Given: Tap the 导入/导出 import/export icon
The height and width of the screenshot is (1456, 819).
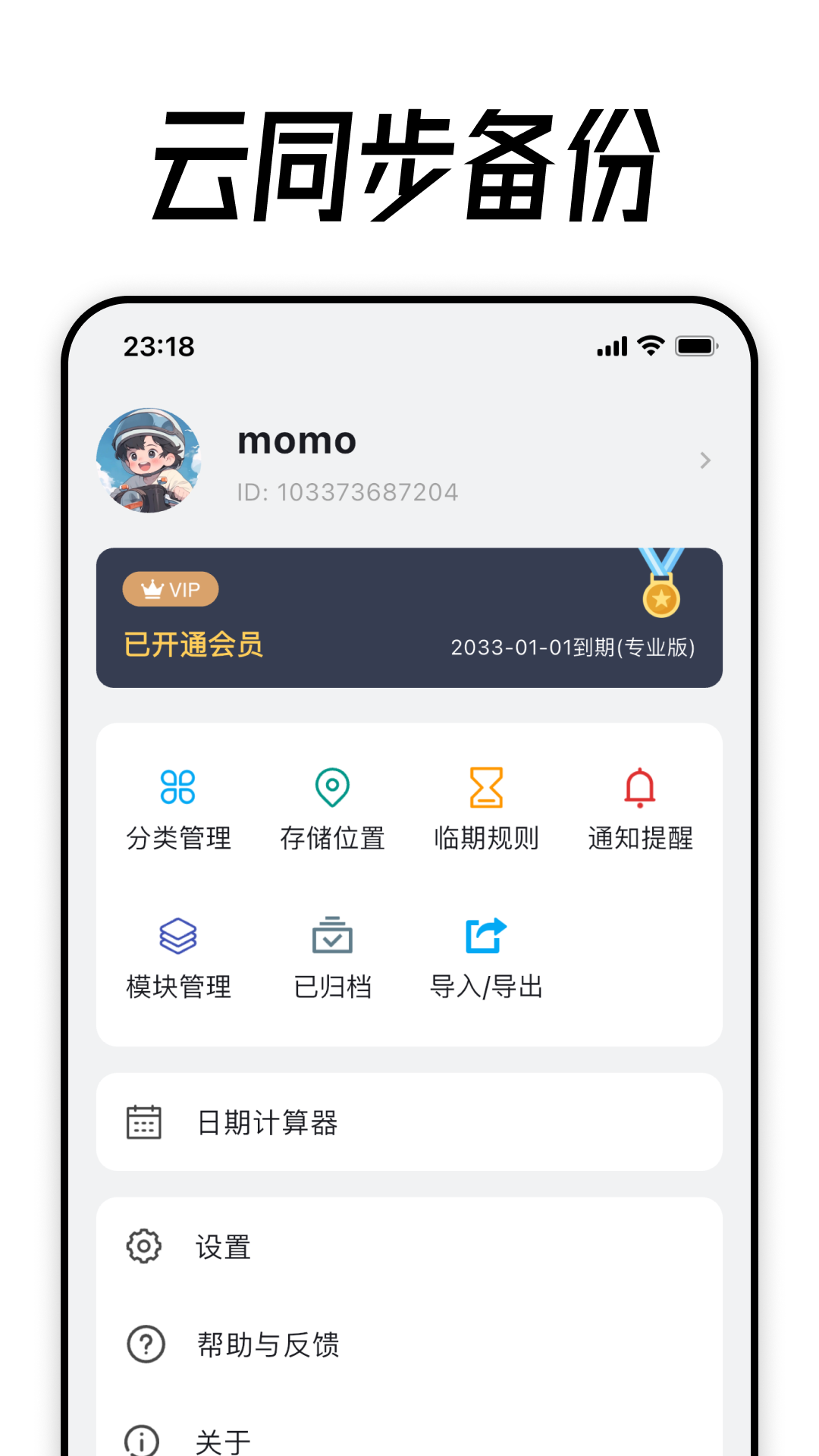Looking at the screenshot, I should click(x=485, y=936).
